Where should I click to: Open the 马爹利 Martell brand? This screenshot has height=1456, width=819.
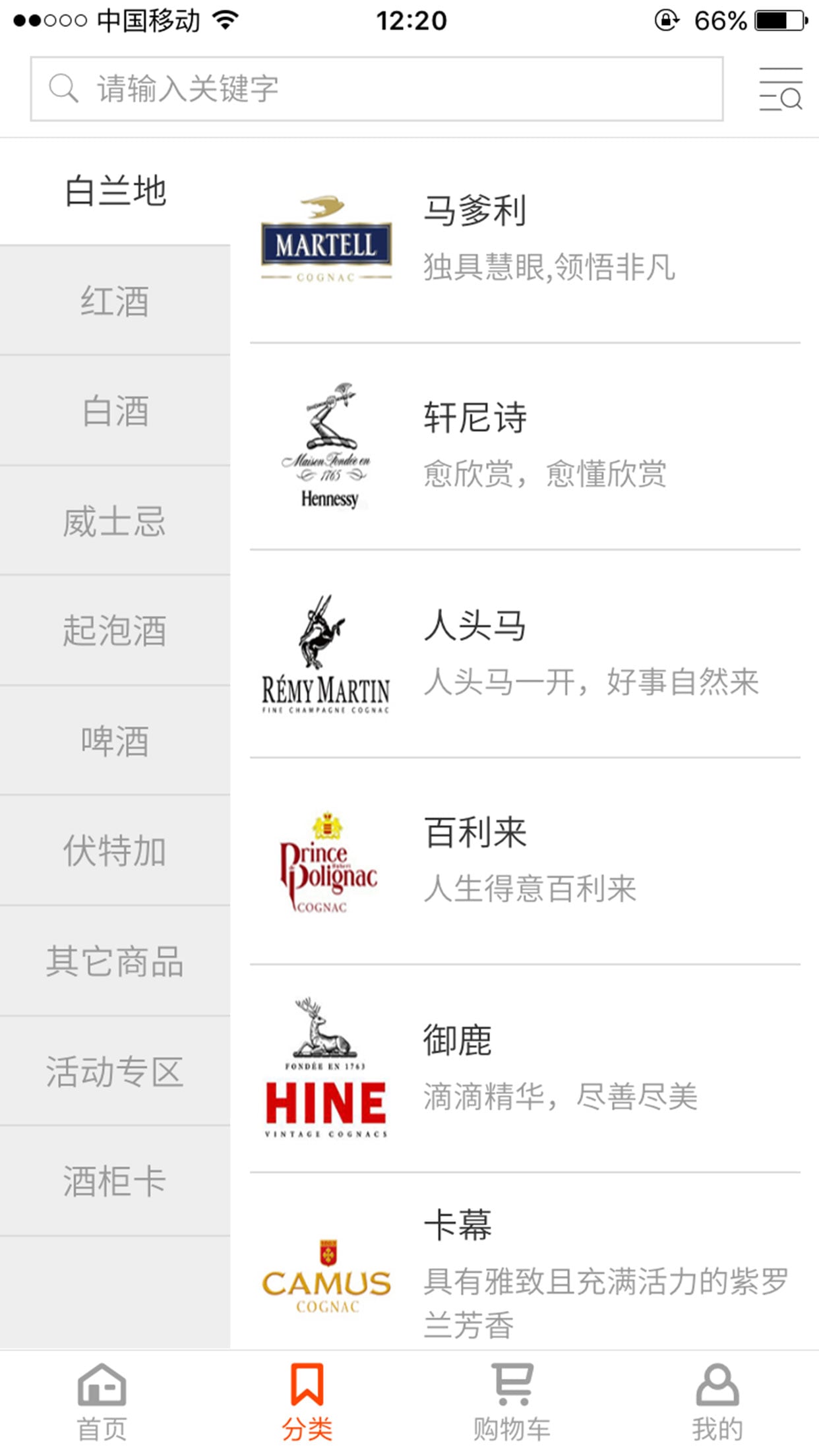pyautogui.click(x=525, y=240)
